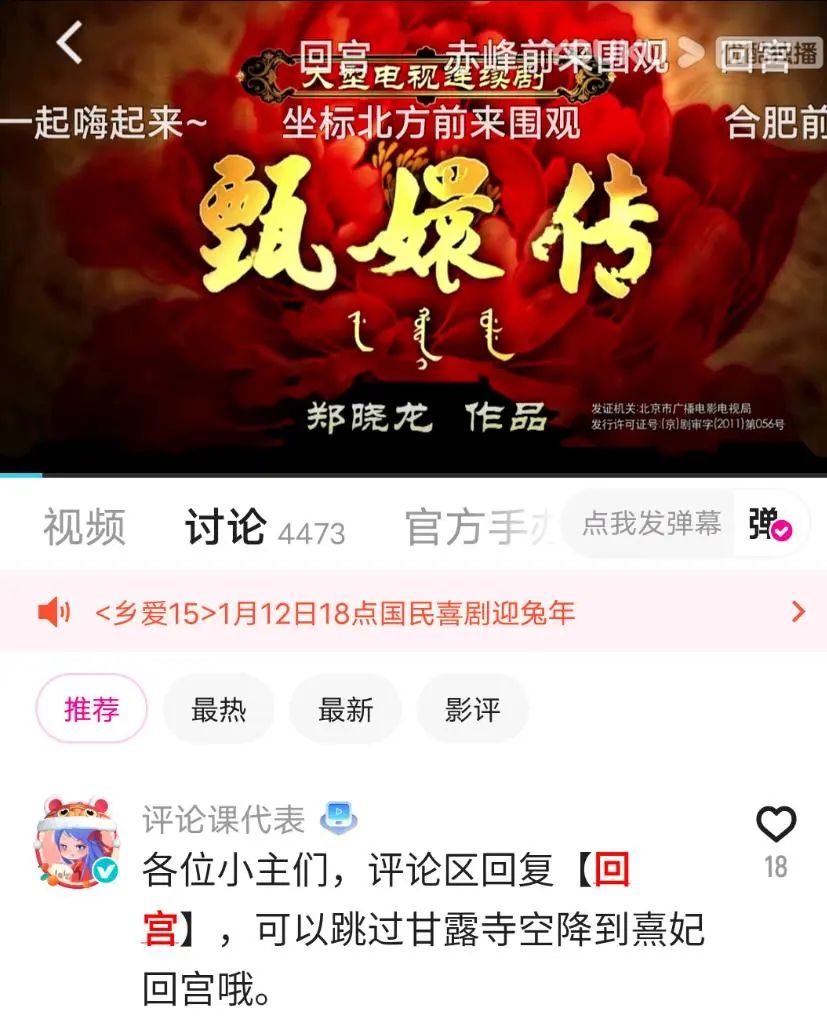Select the 影评 filter chip
Viewport: 827px width, 1016px height.
[x=473, y=709]
